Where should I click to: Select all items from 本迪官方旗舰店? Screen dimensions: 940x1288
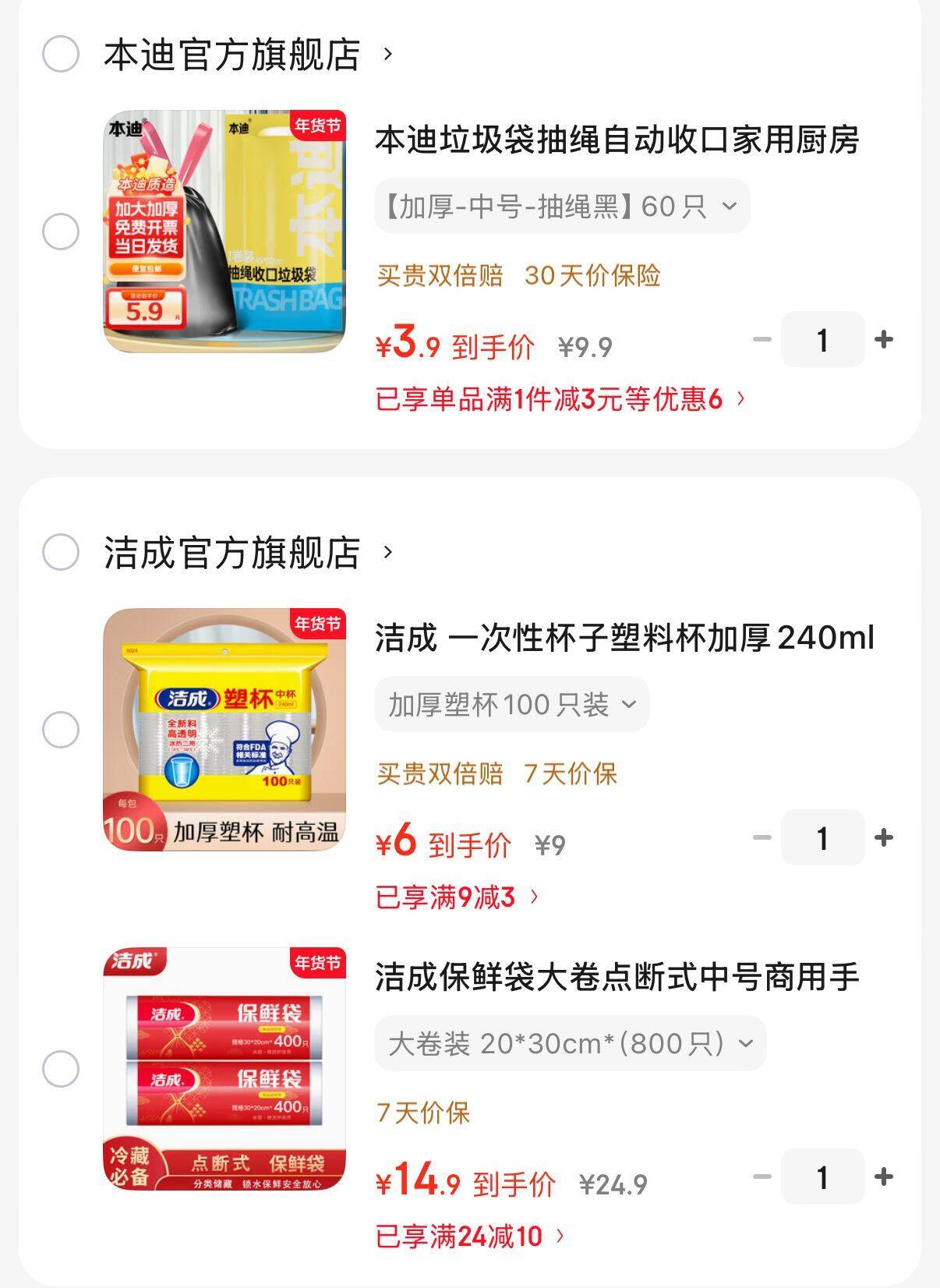tap(61, 55)
